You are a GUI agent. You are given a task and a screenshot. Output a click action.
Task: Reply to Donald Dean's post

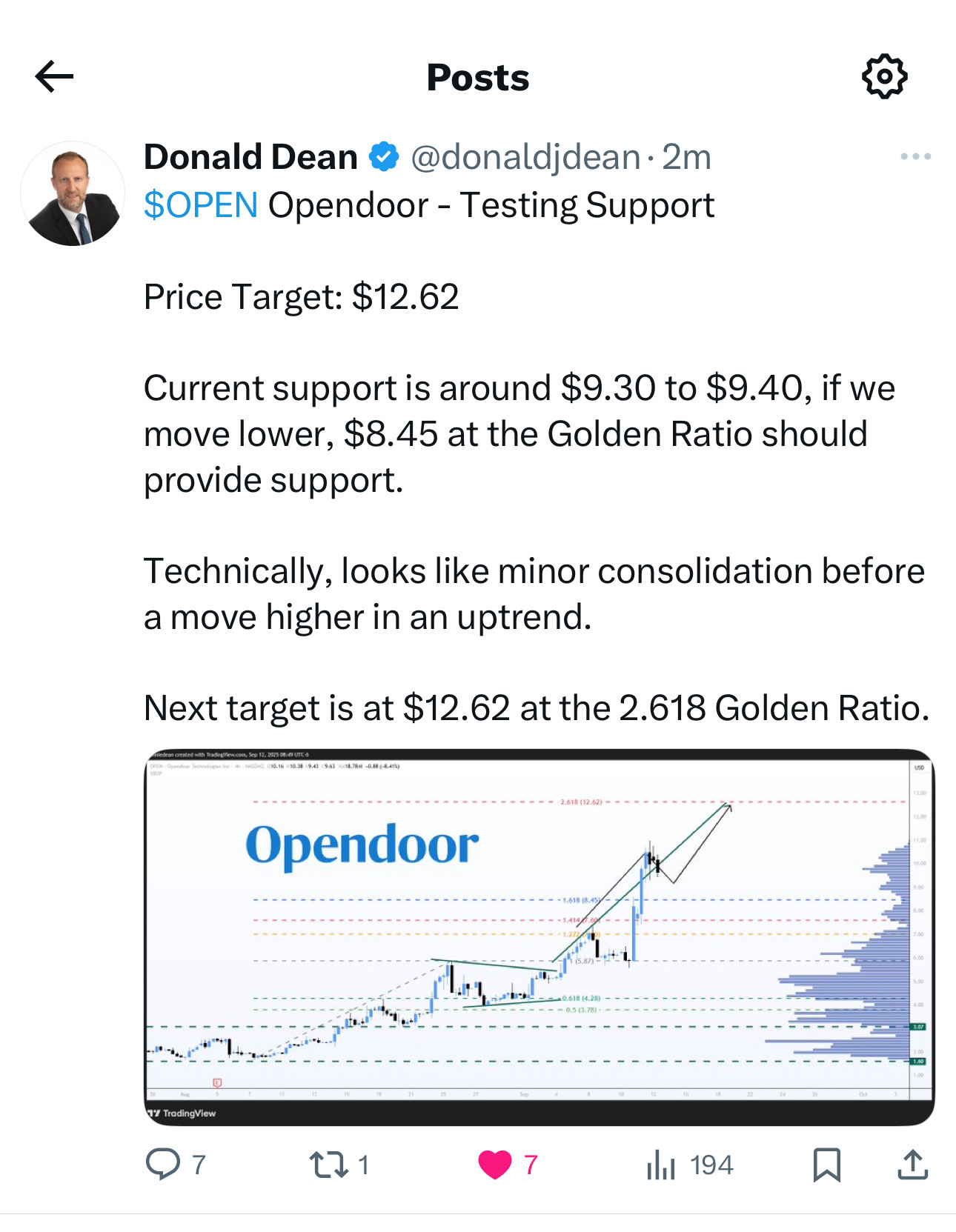pyautogui.click(x=163, y=1164)
